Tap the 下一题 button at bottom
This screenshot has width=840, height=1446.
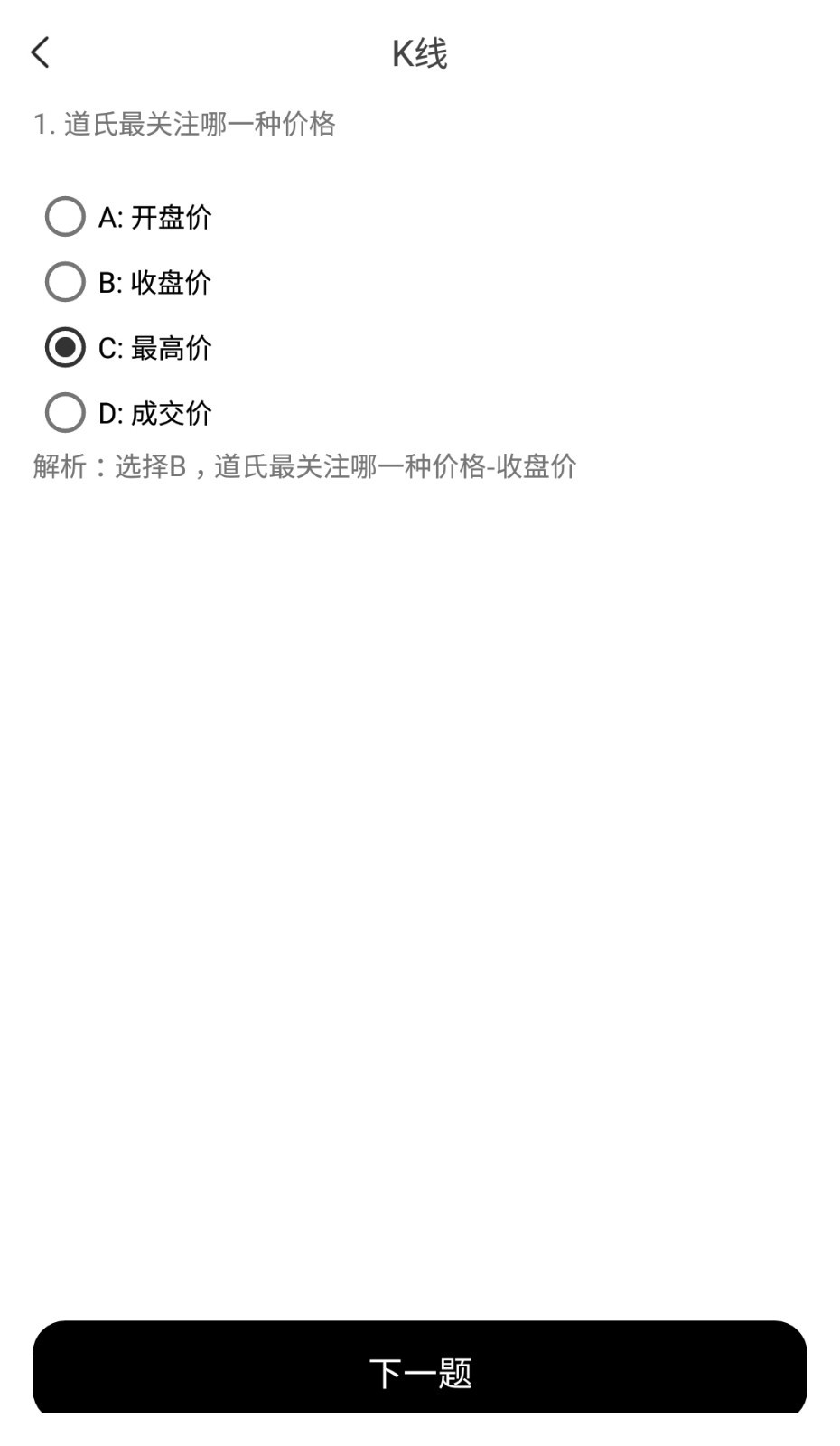[420, 1372]
